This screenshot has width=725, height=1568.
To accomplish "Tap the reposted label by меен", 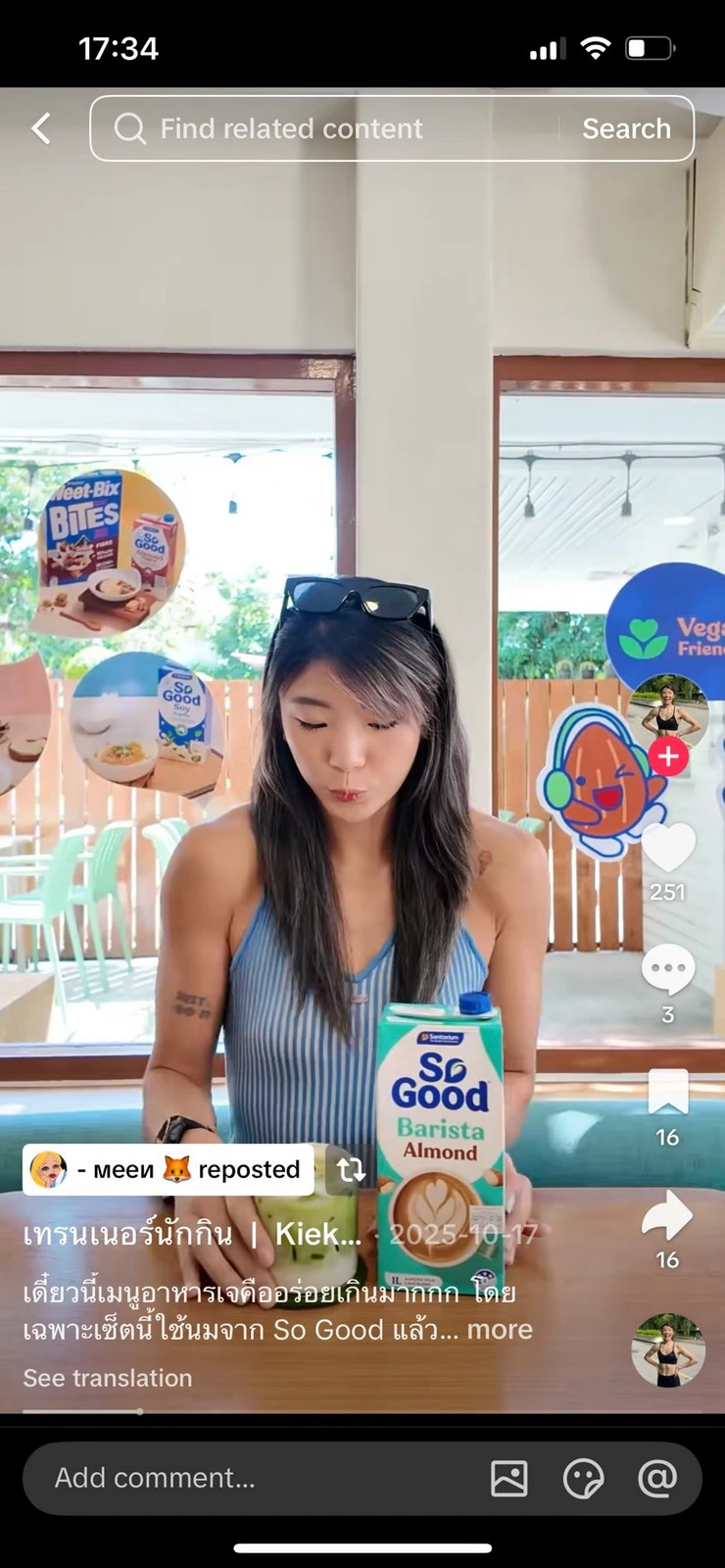I will (x=169, y=1169).
